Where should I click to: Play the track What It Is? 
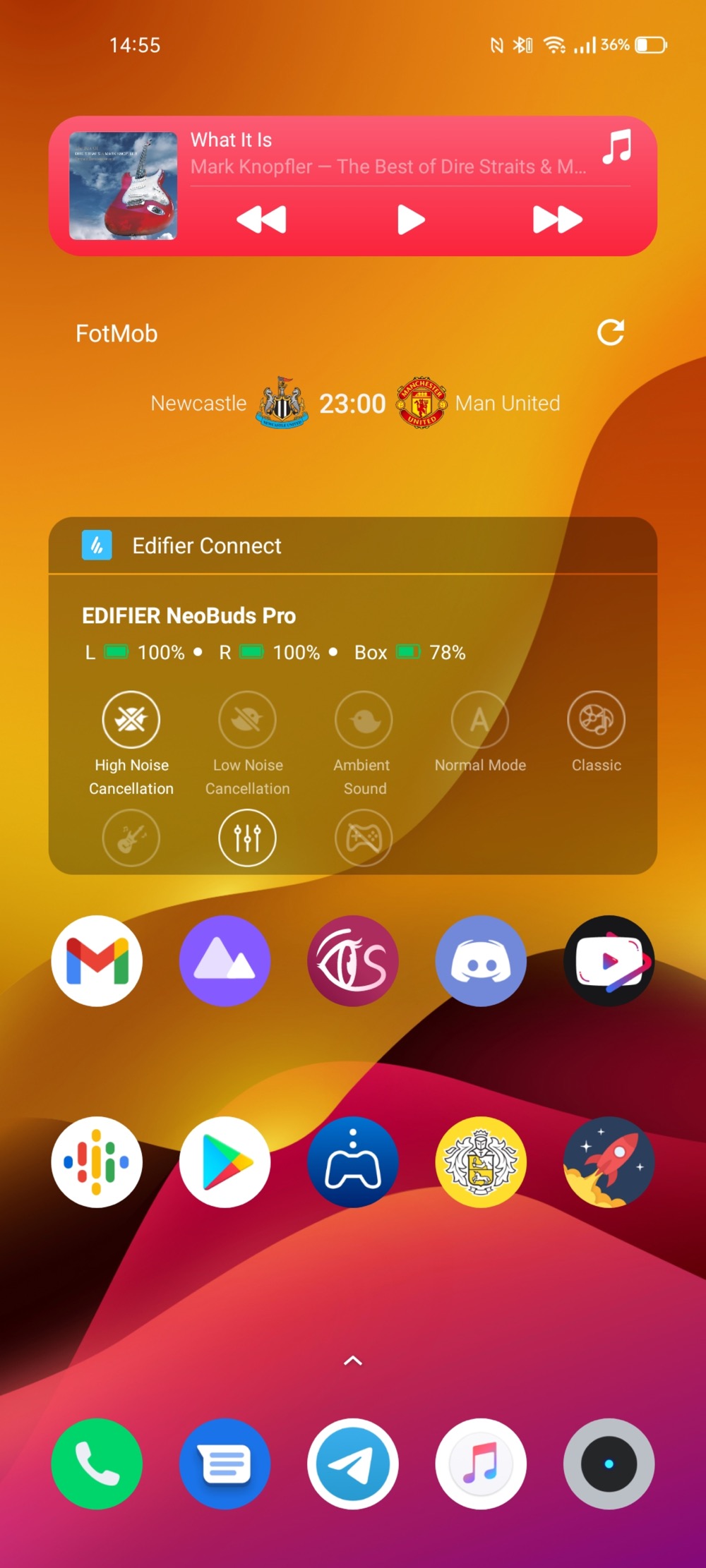pyautogui.click(x=411, y=219)
